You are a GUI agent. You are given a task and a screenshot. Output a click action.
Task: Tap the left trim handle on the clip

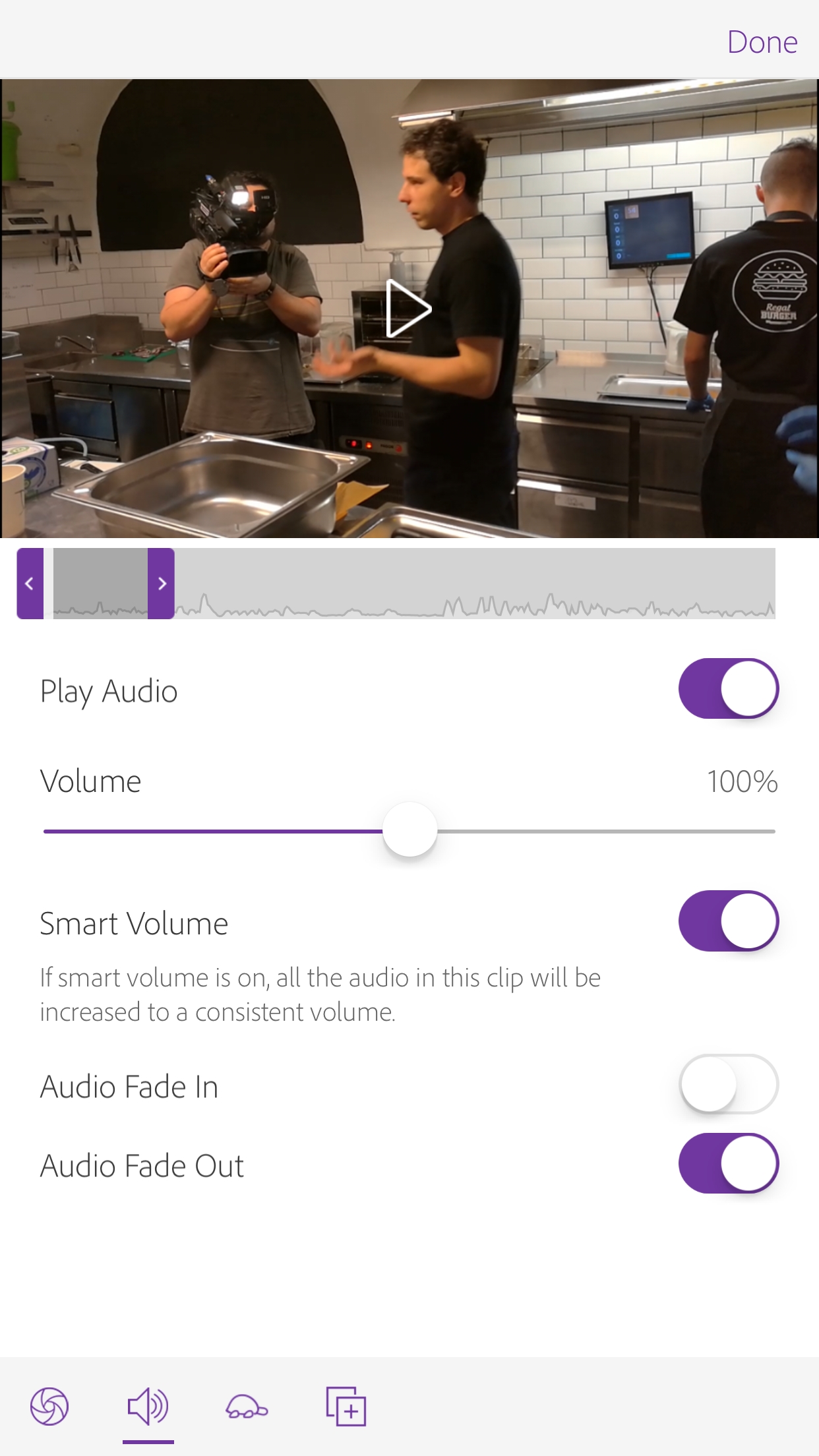click(x=30, y=584)
